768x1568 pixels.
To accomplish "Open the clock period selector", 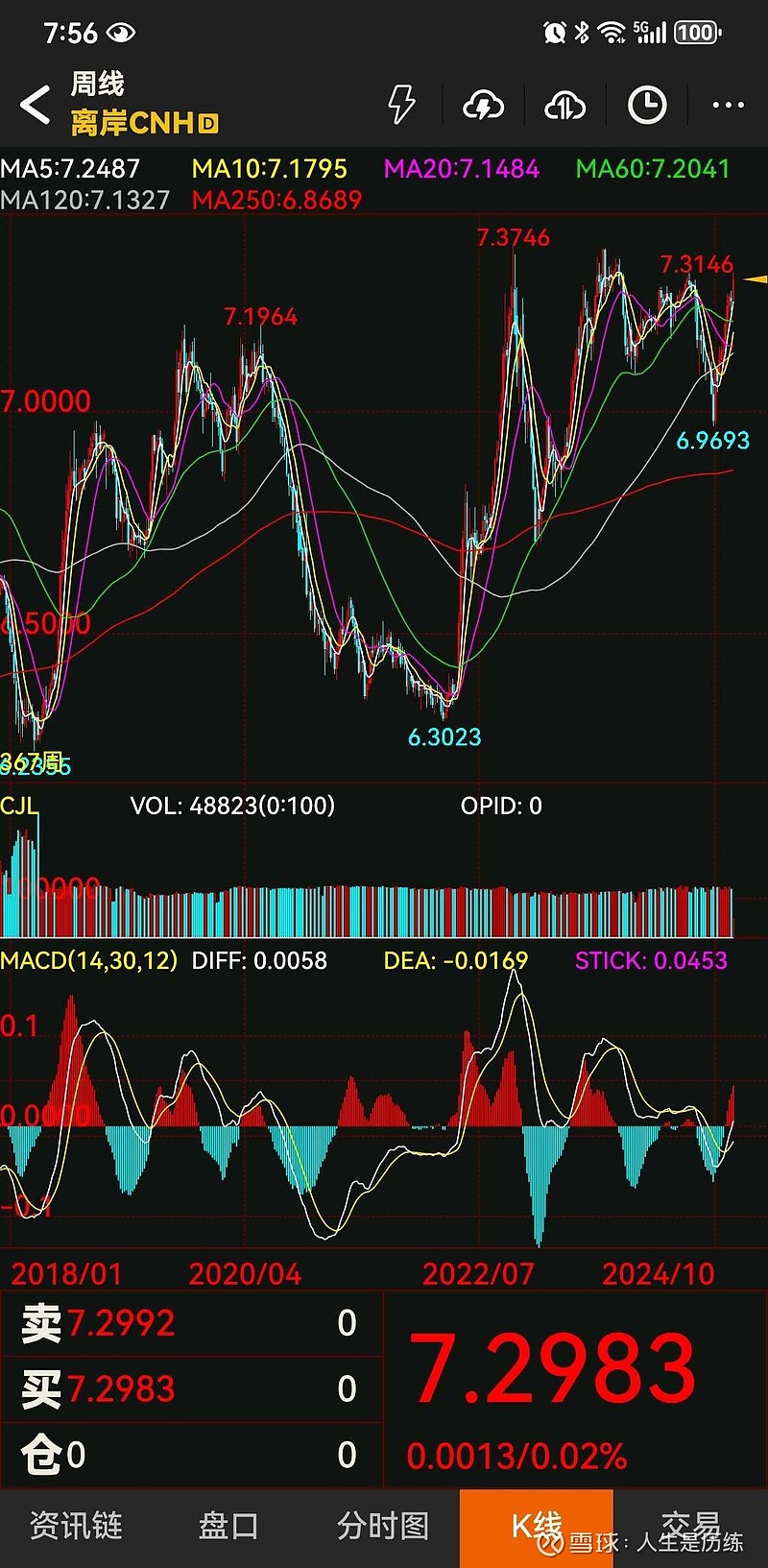I will point(647,105).
